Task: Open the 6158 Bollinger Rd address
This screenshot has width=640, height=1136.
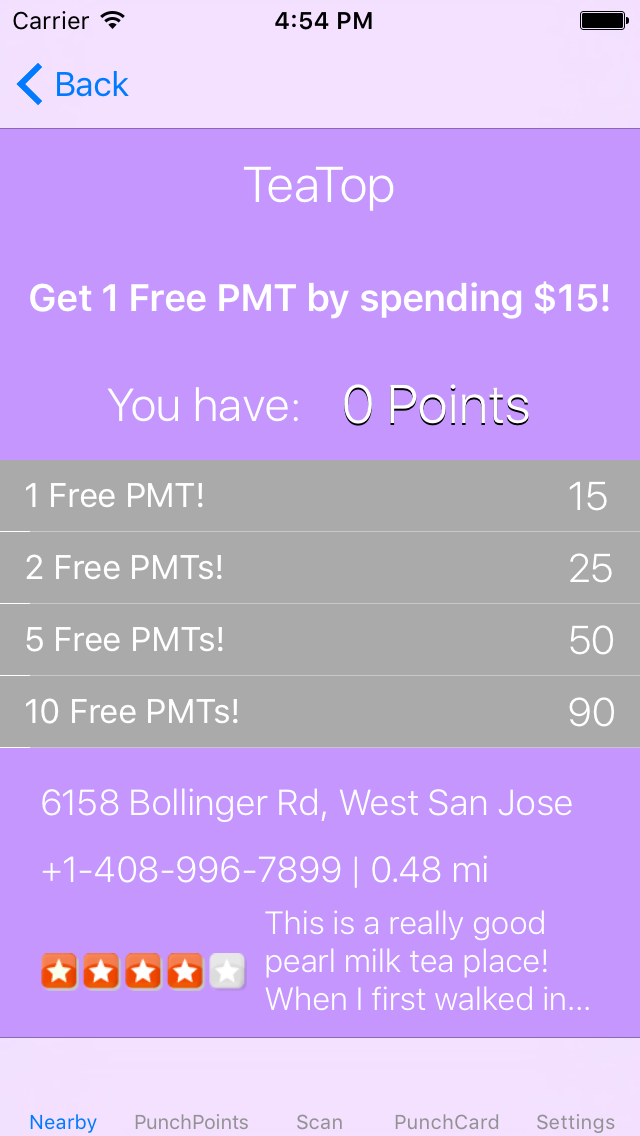Action: (x=306, y=803)
